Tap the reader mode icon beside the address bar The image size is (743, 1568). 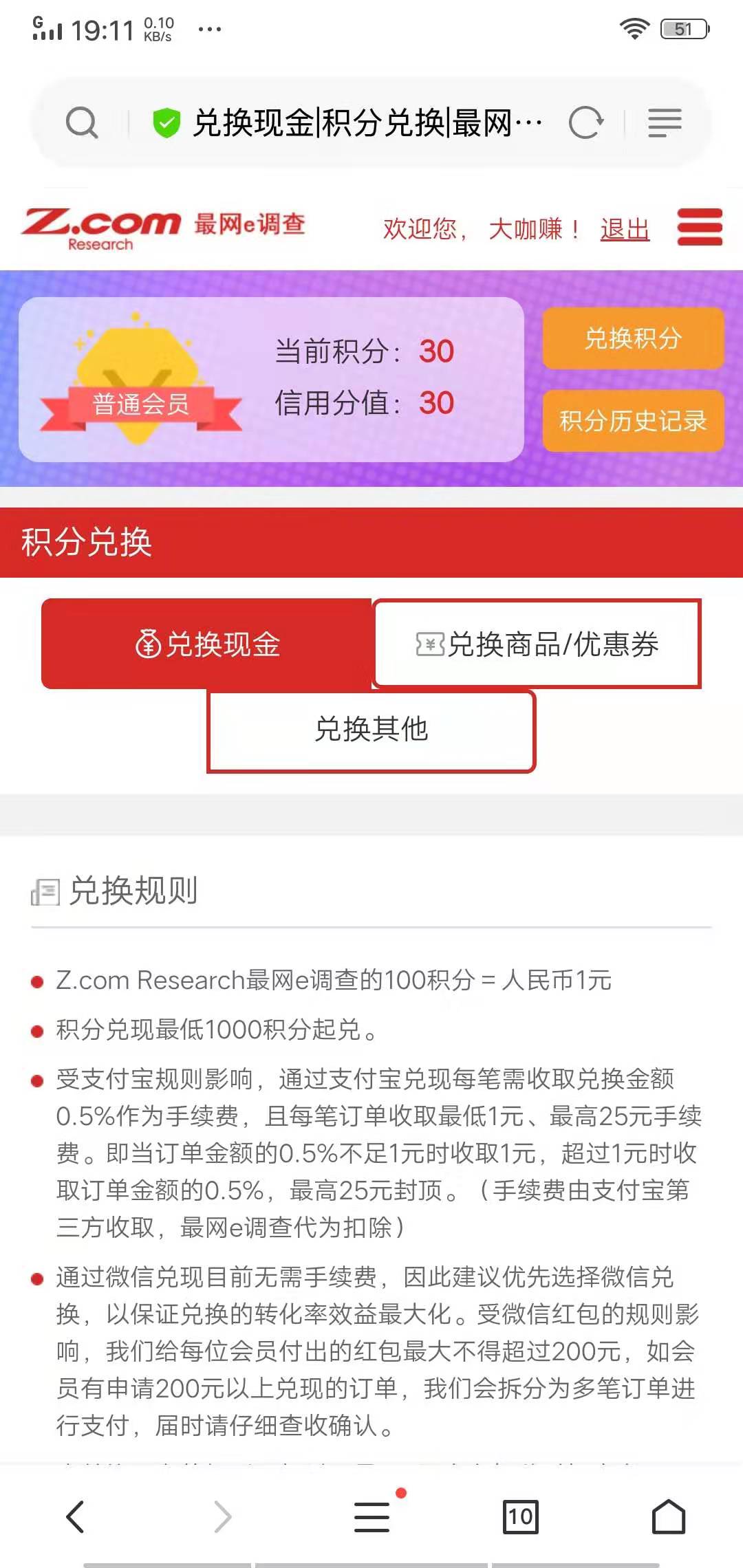click(664, 121)
